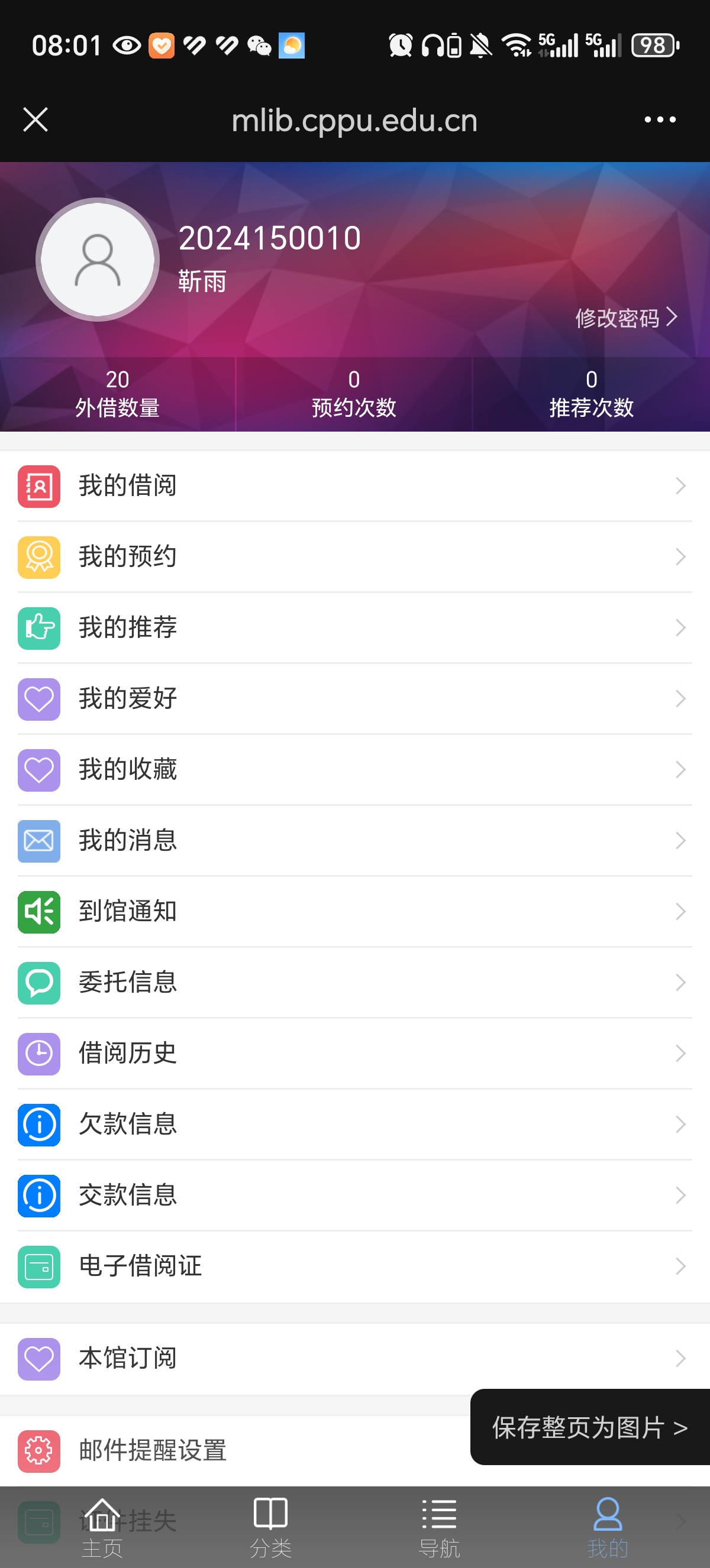Screen dimensions: 710x1568
Task: Switch to the 分类 tab
Action: pyautogui.click(x=270, y=1527)
